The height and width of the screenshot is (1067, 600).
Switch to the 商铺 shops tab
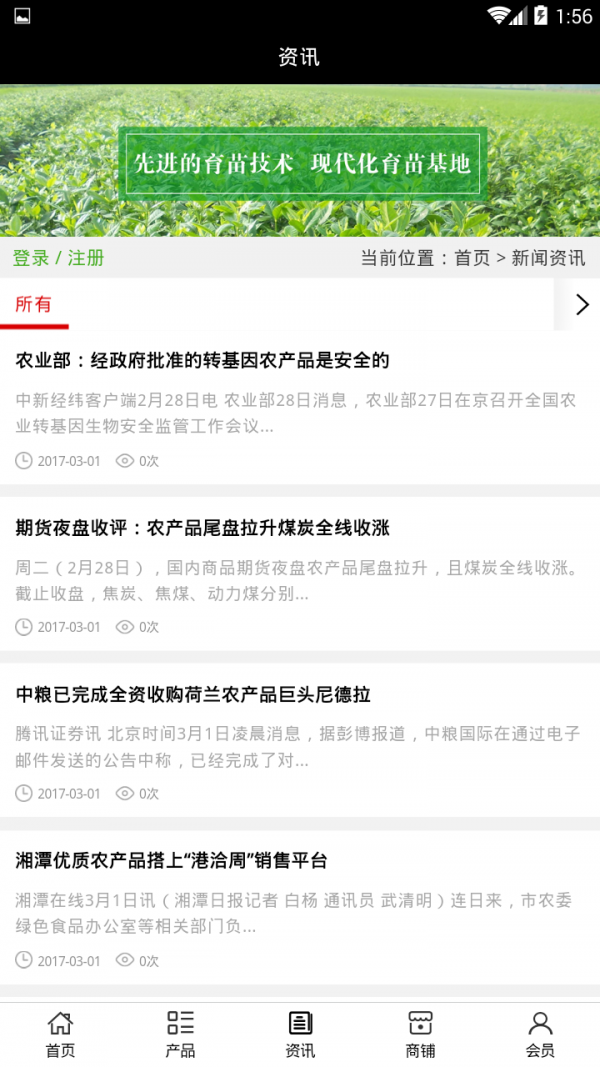point(420,1034)
